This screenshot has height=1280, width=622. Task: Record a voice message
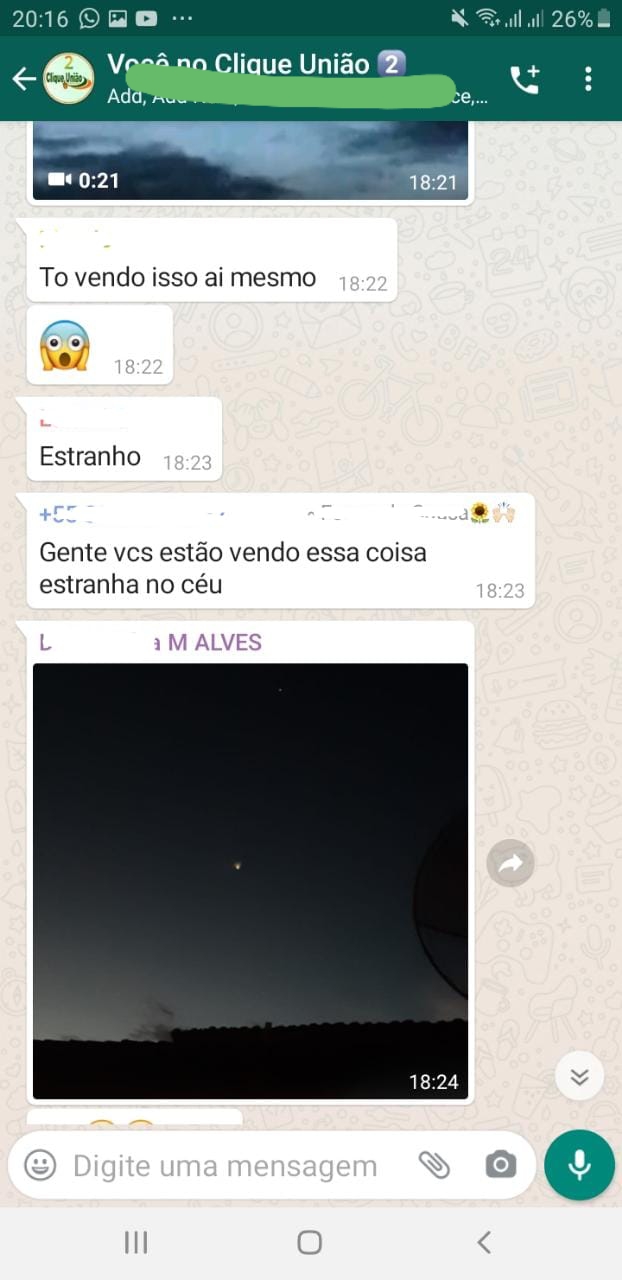coord(579,1165)
